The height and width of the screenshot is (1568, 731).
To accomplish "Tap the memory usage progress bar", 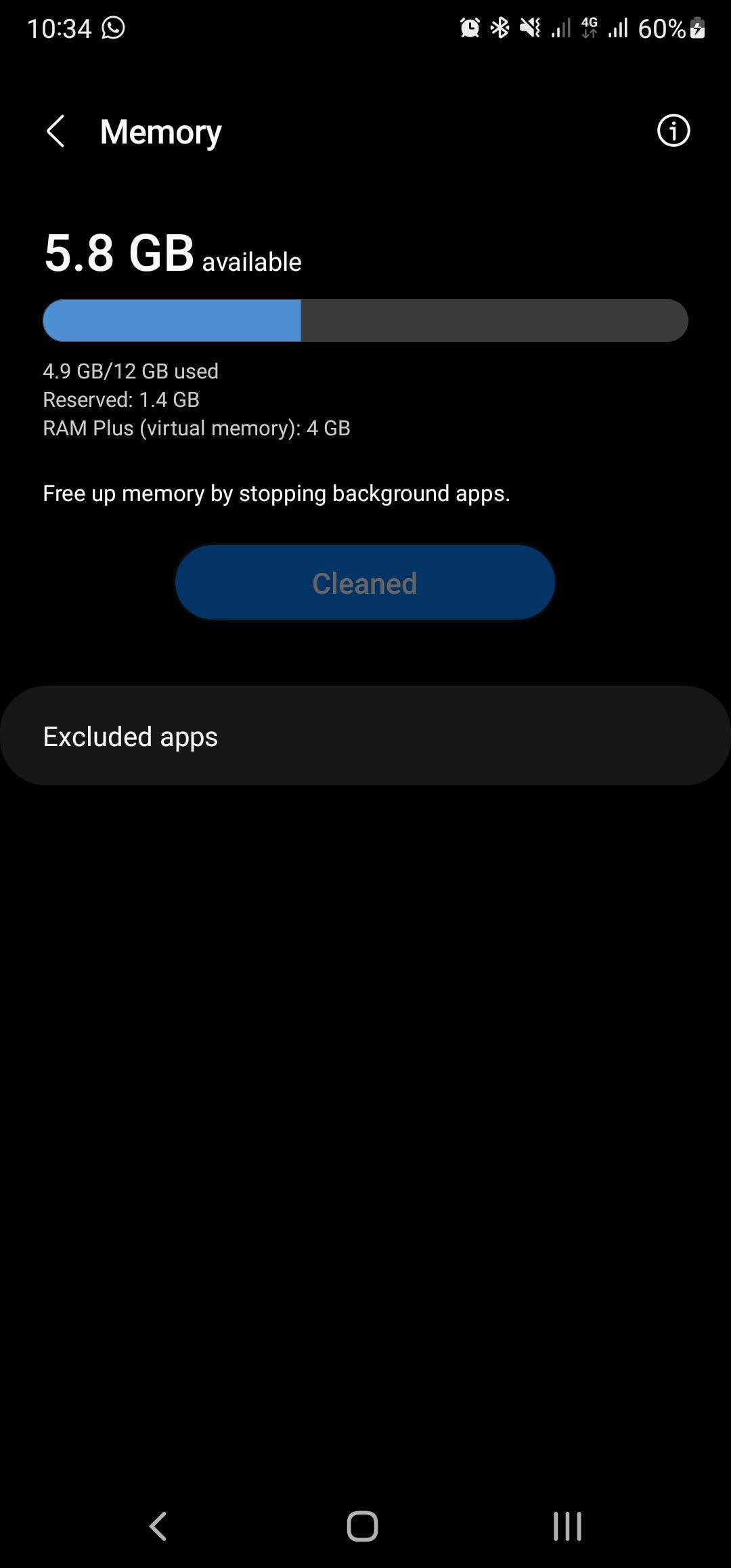I will point(365,320).
